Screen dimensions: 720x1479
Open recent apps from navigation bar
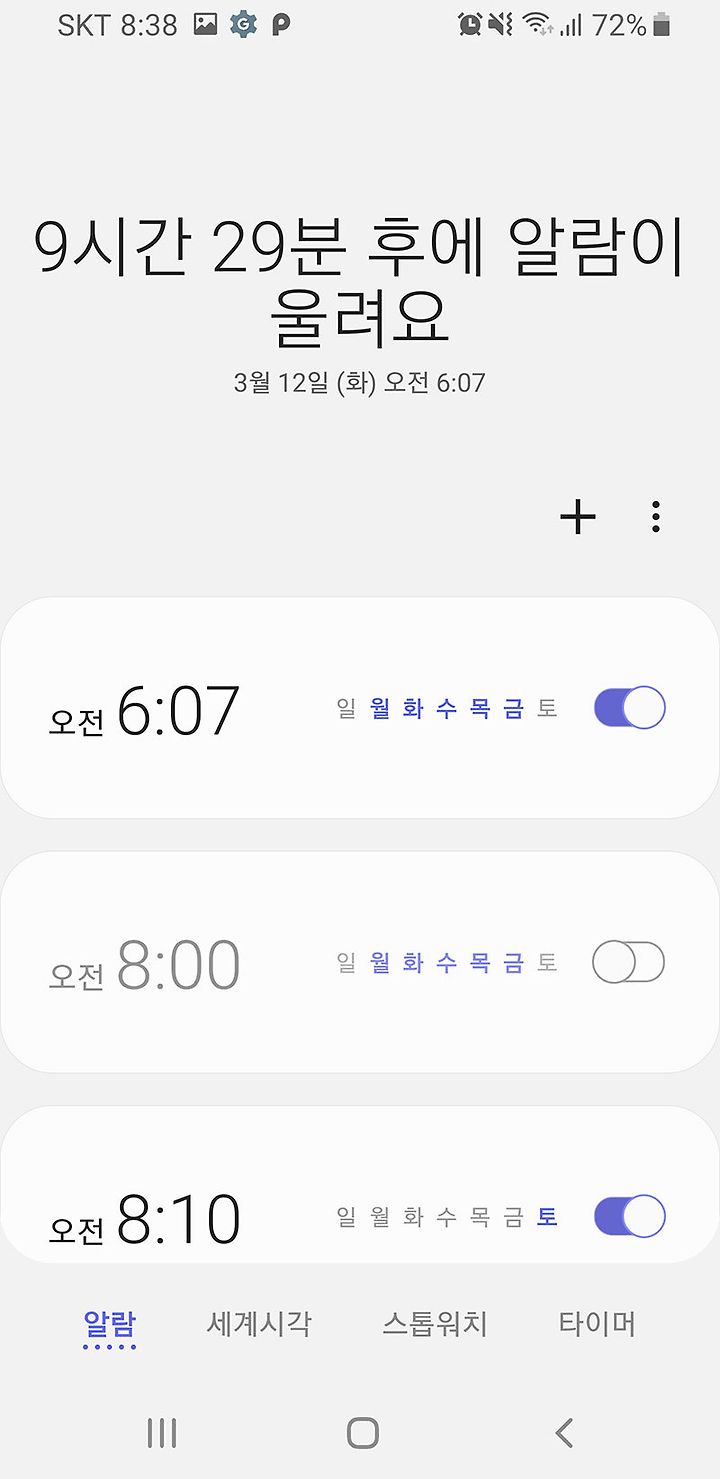point(162,1433)
